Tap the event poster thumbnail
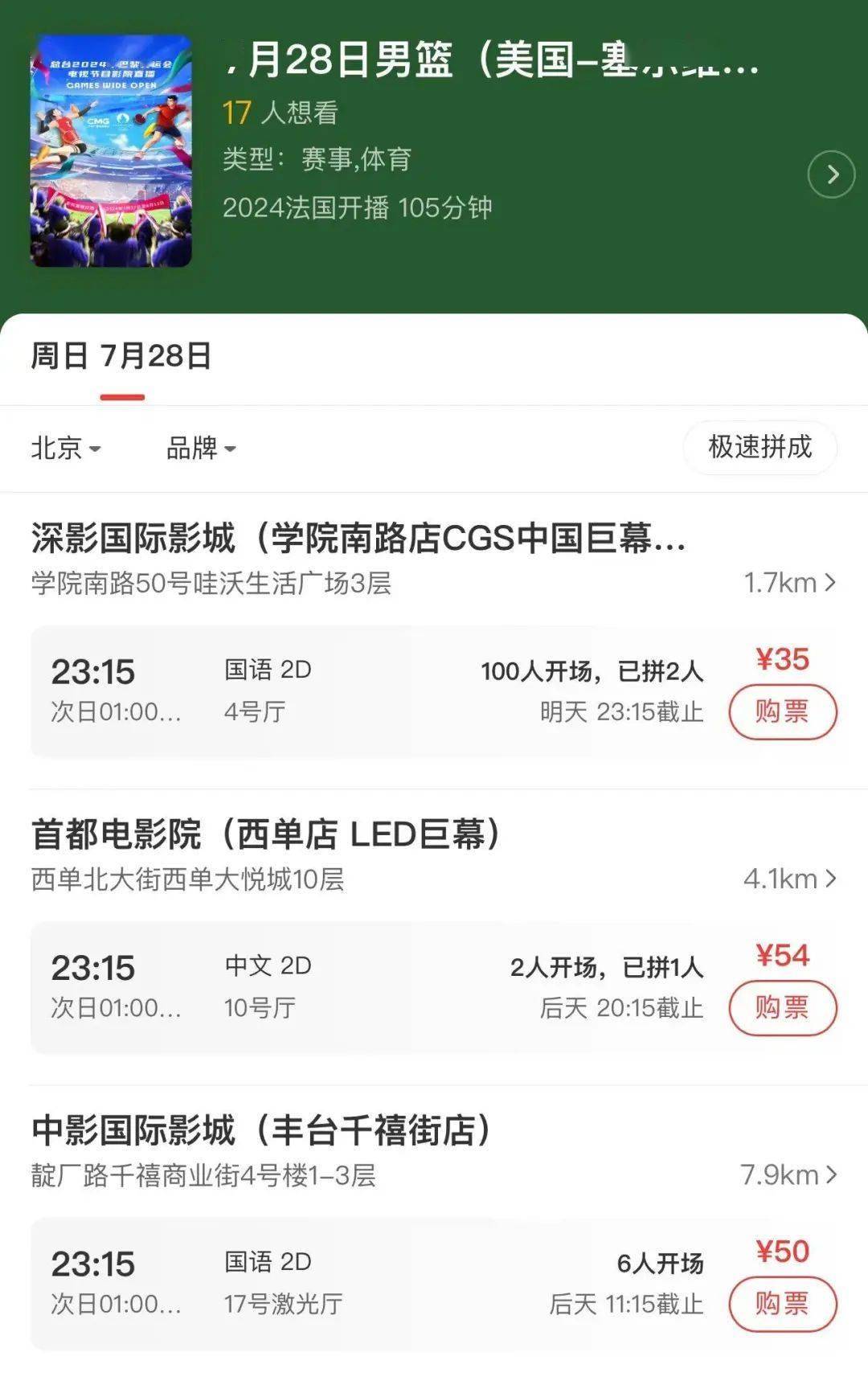The image size is (868, 1377). (x=111, y=151)
